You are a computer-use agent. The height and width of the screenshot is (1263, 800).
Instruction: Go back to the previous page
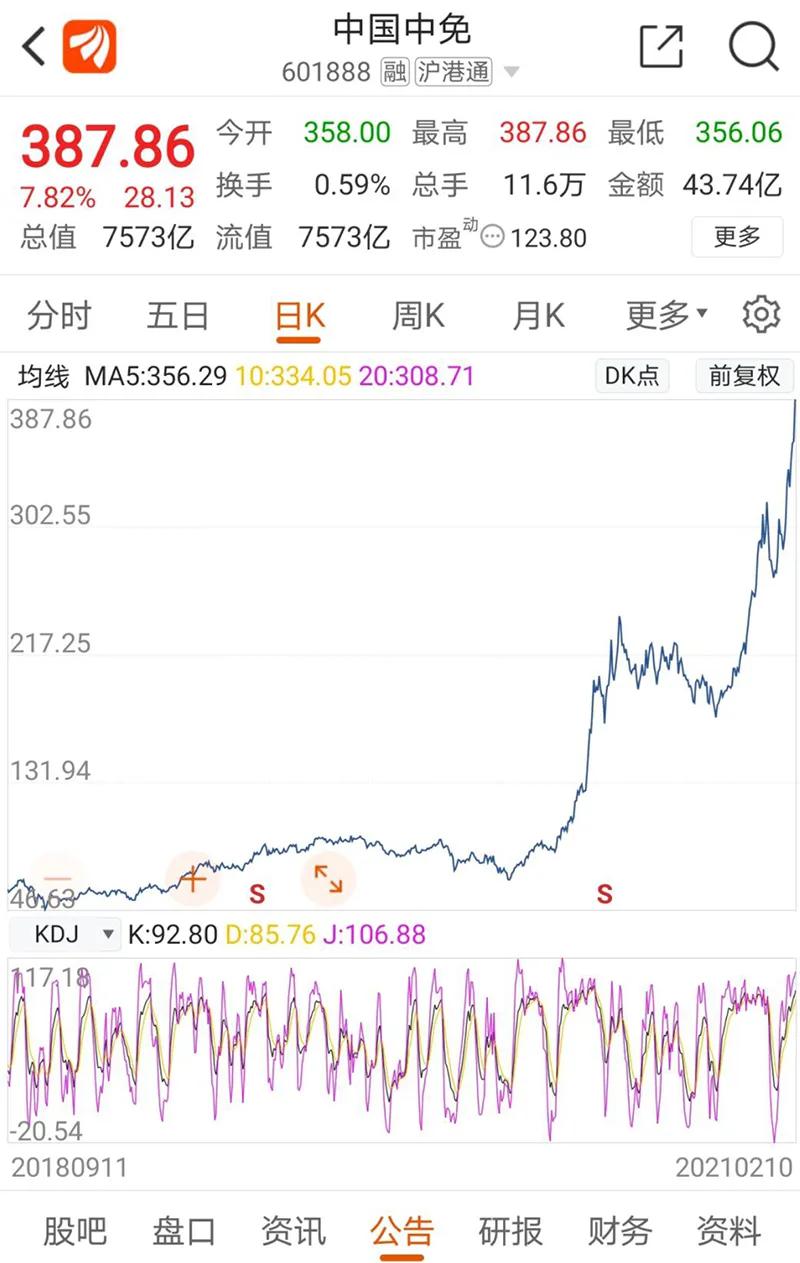pyautogui.click(x=35, y=47)
